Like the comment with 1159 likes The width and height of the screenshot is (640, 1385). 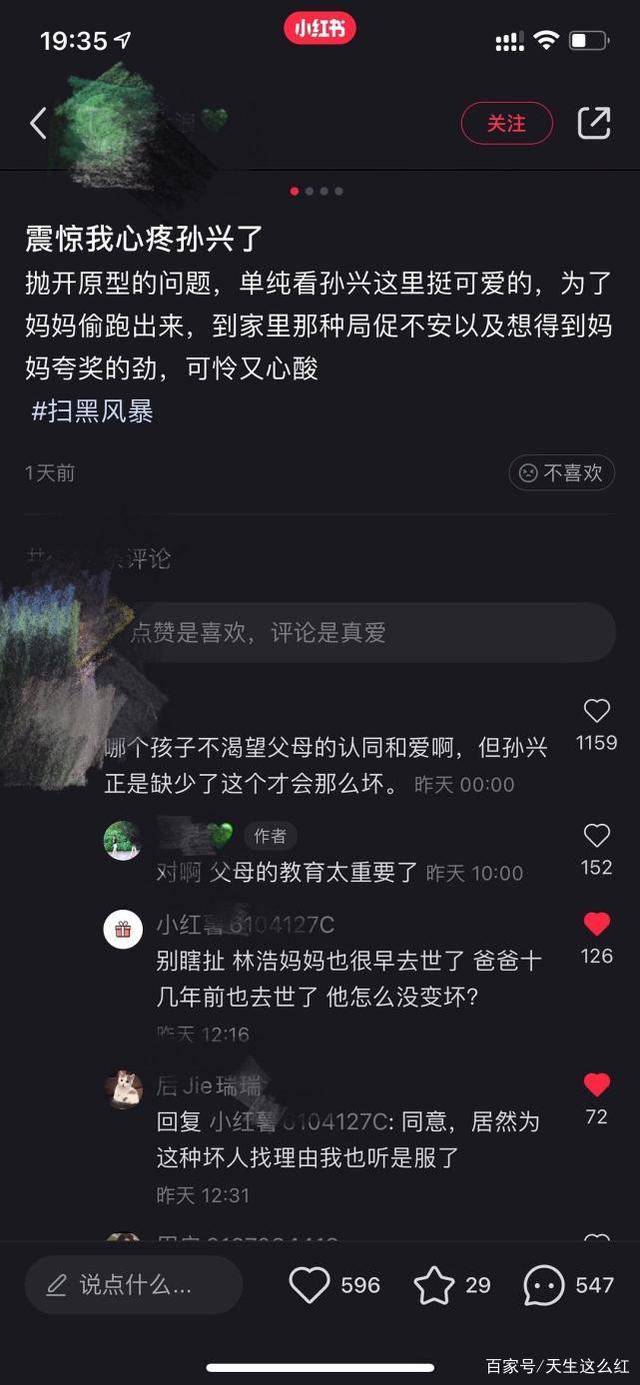tap(596, 711)
